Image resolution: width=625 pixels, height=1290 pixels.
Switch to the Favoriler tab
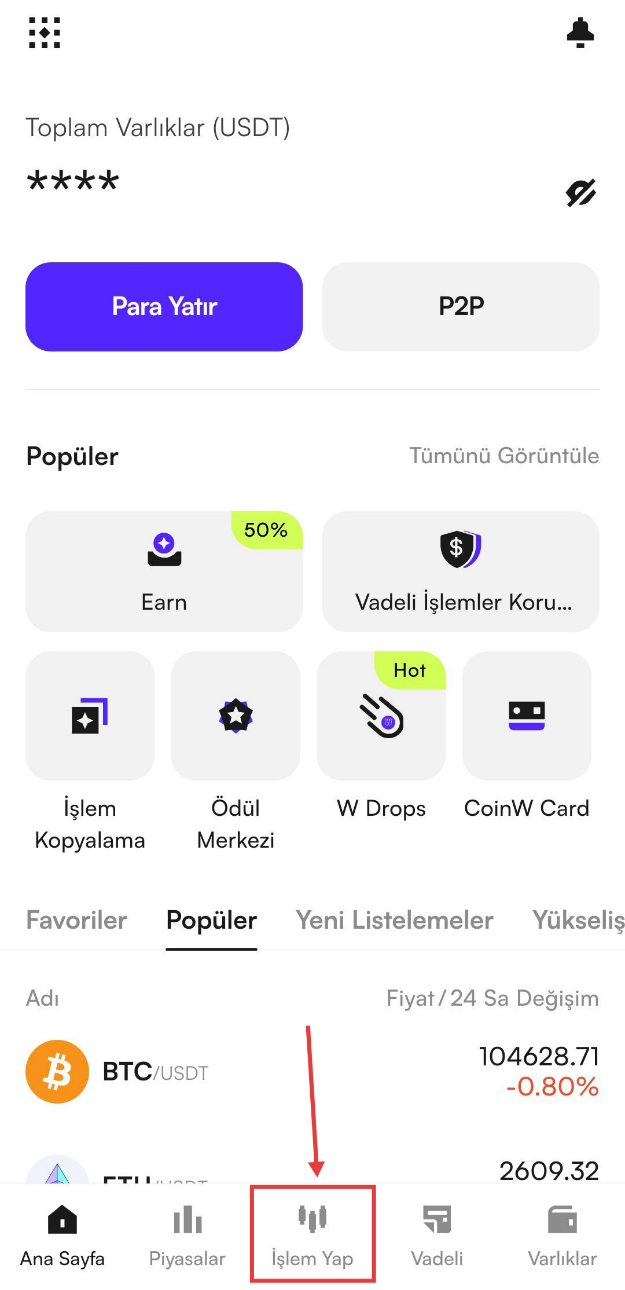(76, 920)
